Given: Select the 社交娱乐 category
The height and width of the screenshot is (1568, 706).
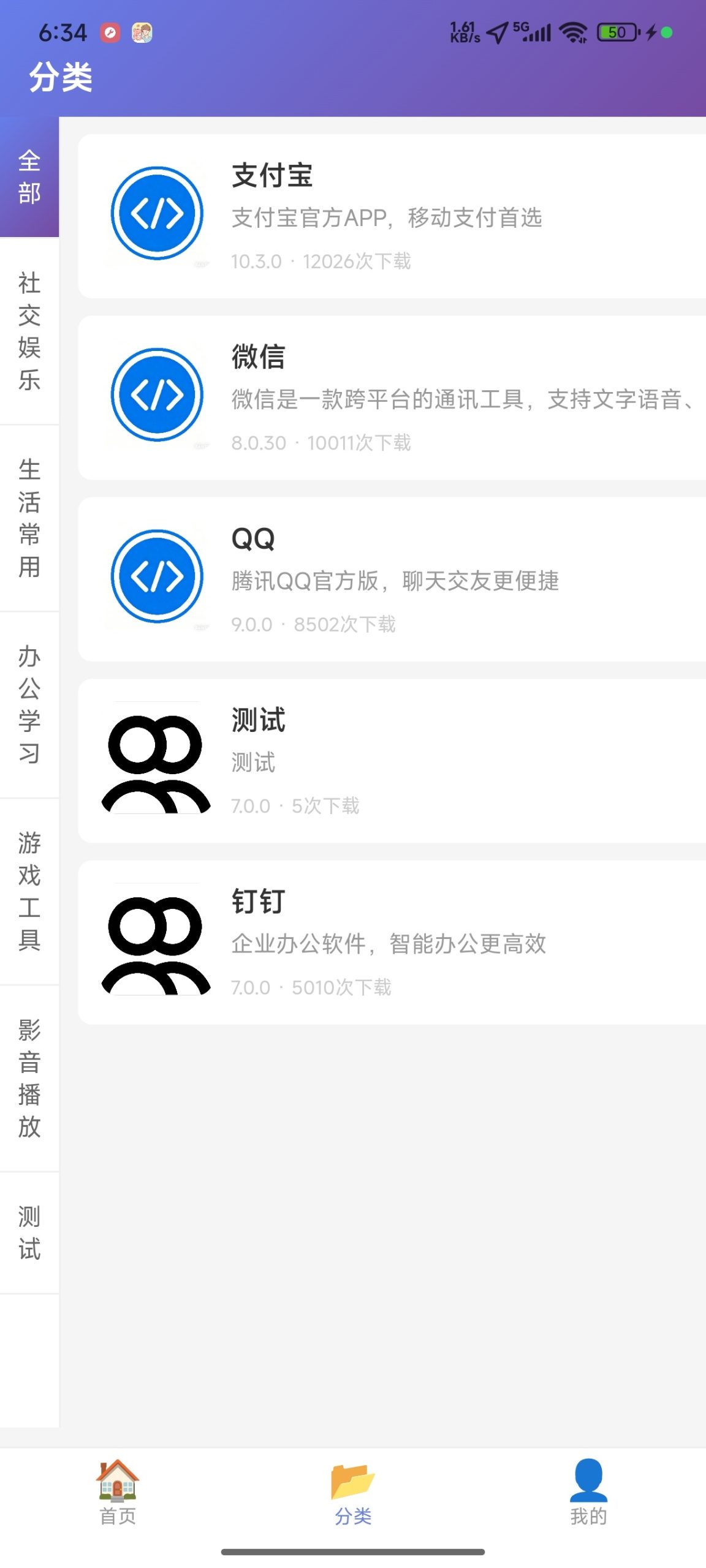Looking at the screenshot, I should pos(29,334).
